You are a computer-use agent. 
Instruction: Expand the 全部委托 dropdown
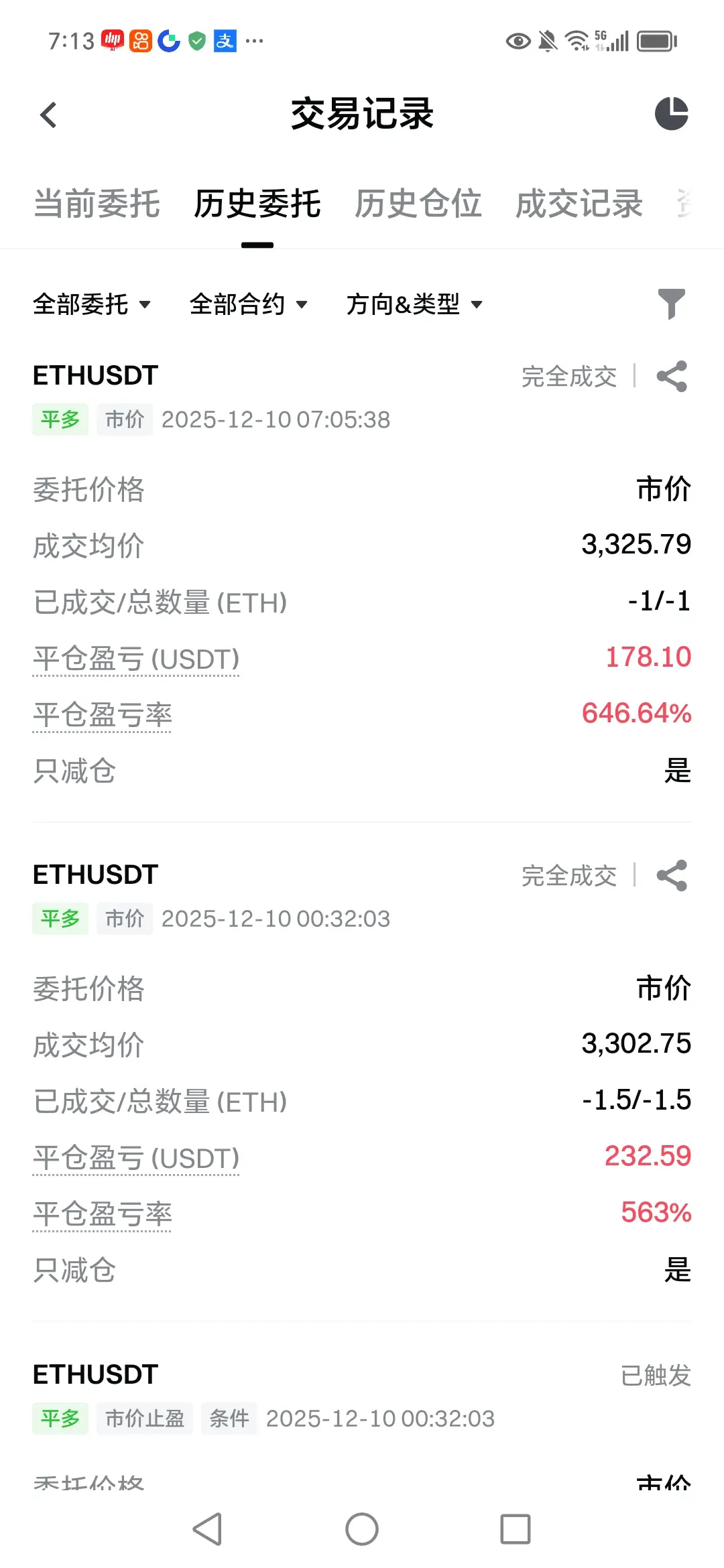pyautogui.click(x=92, y=304)
